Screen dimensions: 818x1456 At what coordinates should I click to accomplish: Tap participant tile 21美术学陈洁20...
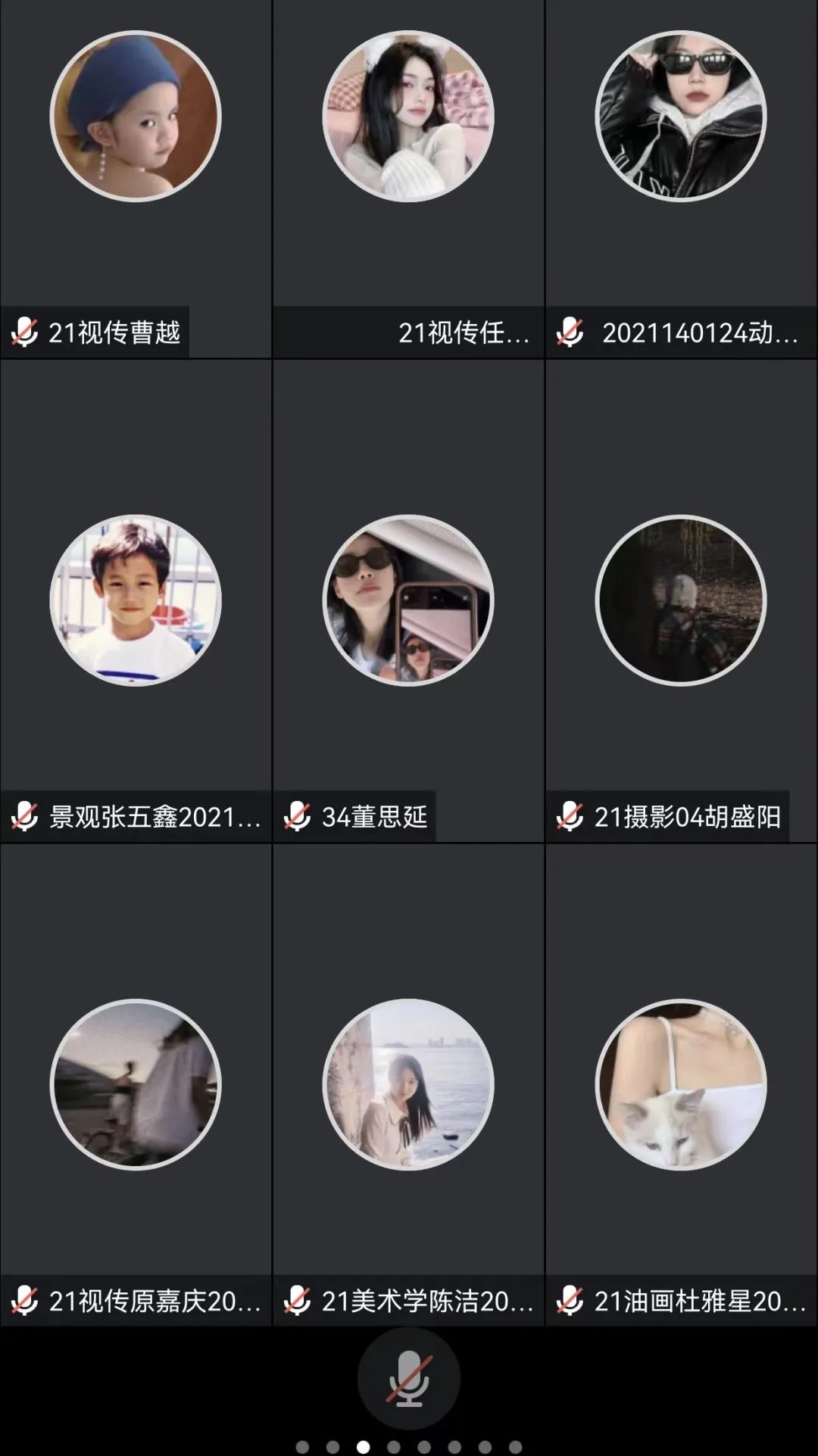408,1084
